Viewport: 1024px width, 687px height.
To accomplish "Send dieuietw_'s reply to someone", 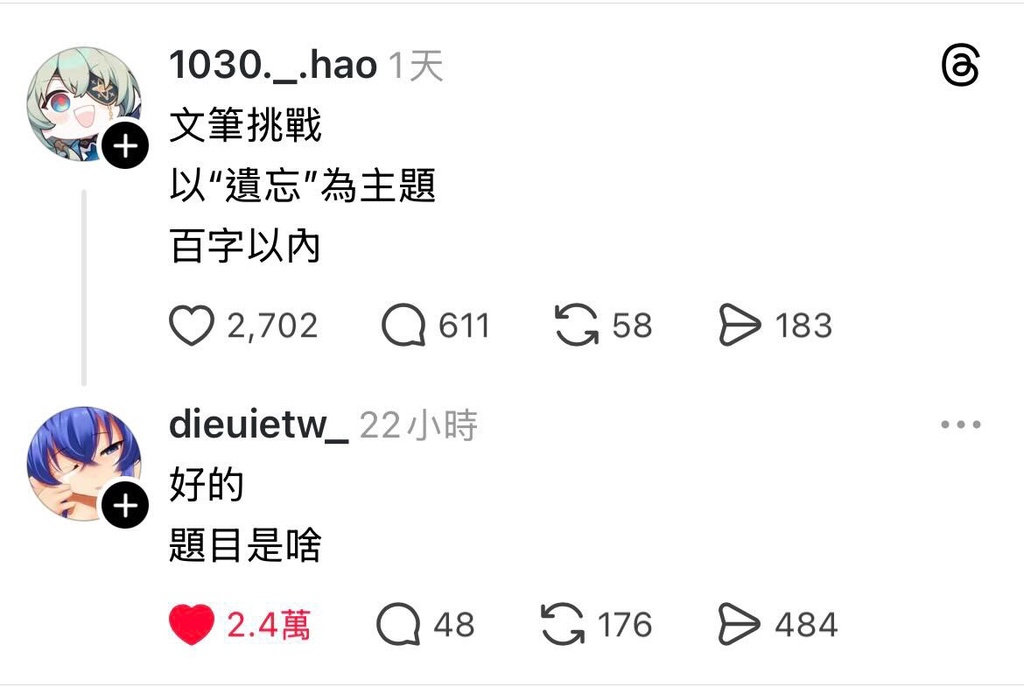I will [740, 625].
